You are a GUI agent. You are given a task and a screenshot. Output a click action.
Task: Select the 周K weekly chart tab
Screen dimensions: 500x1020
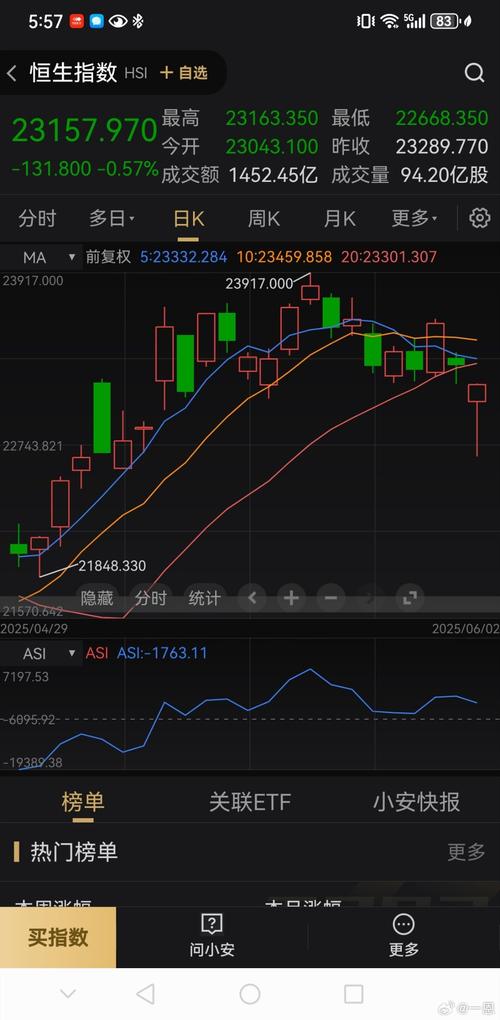pyautogui.click(x=263, y=219)
